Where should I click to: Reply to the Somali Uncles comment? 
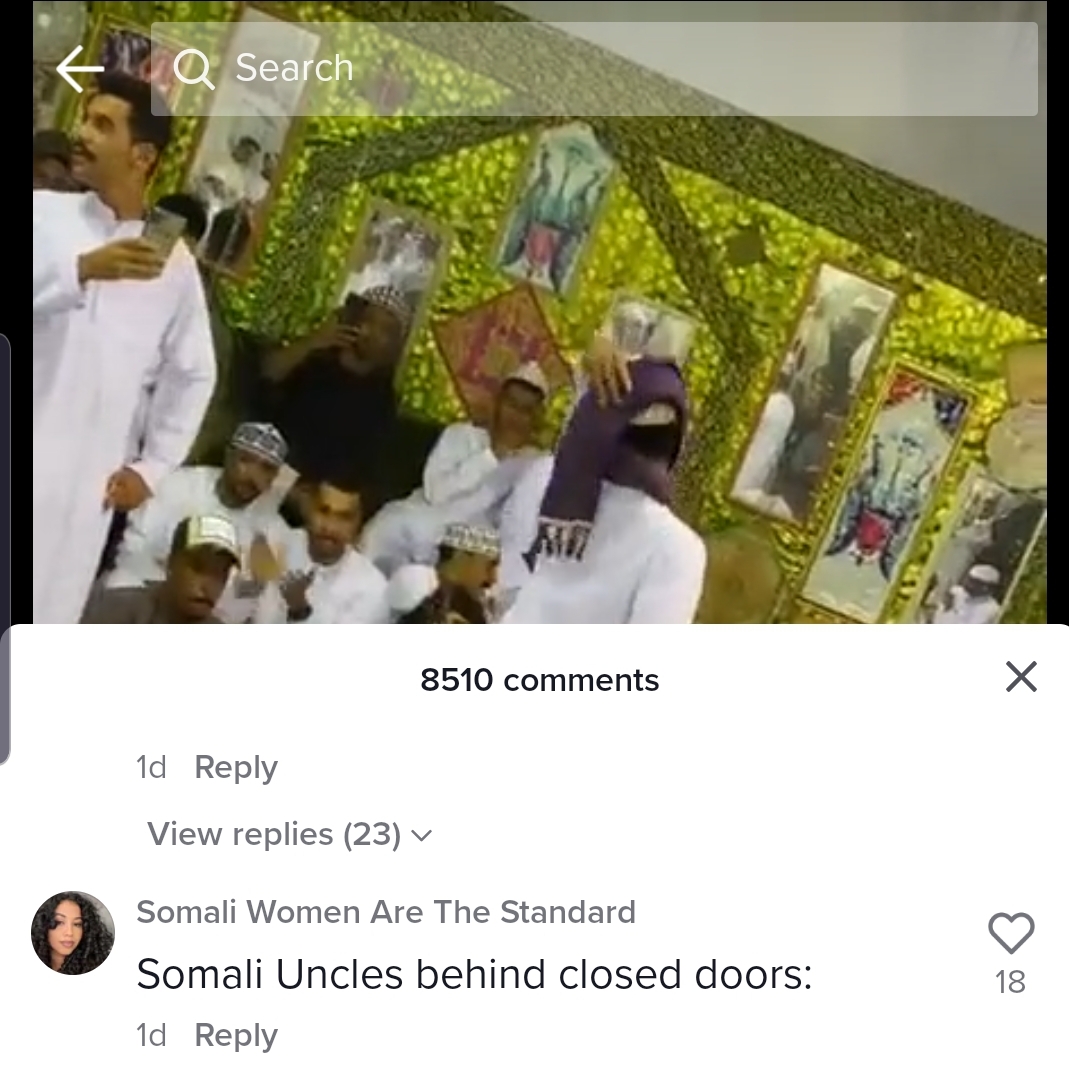click(x=236, y=1035)
